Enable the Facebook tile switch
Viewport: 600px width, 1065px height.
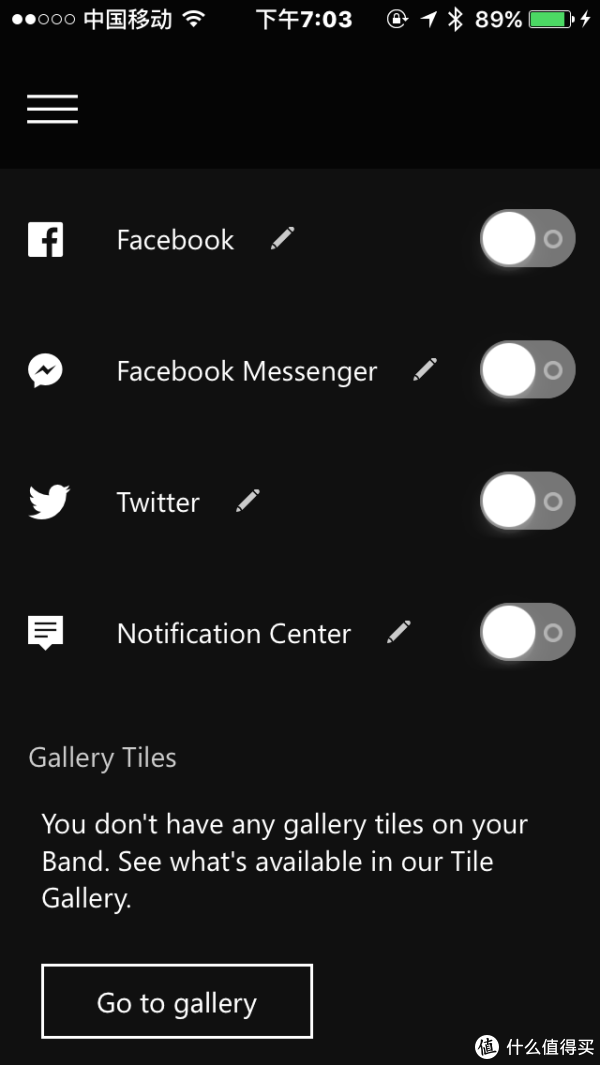(527, 238)
